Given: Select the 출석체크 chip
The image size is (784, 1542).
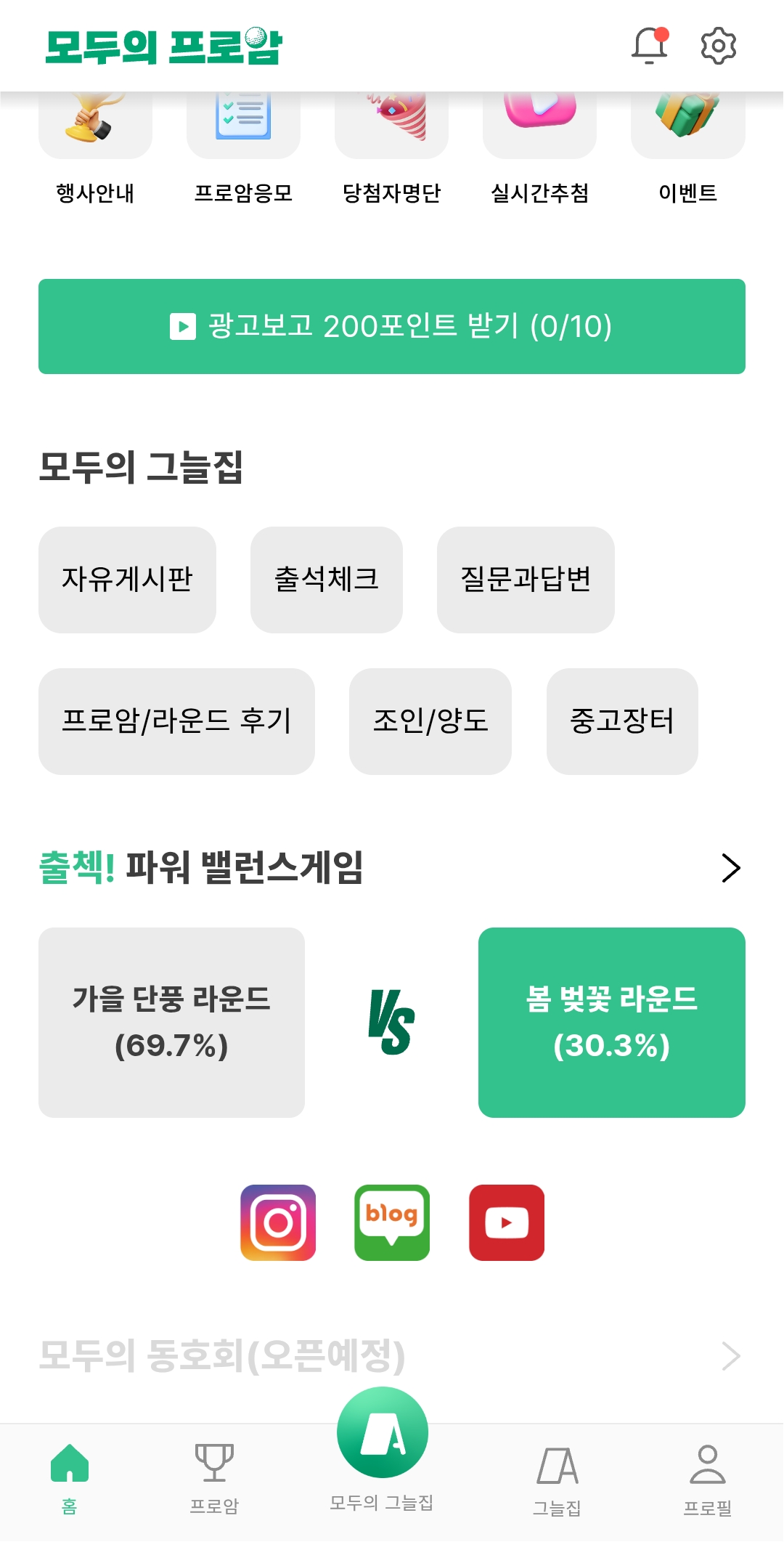Looking at the screenshot, I should click(327, 580).
